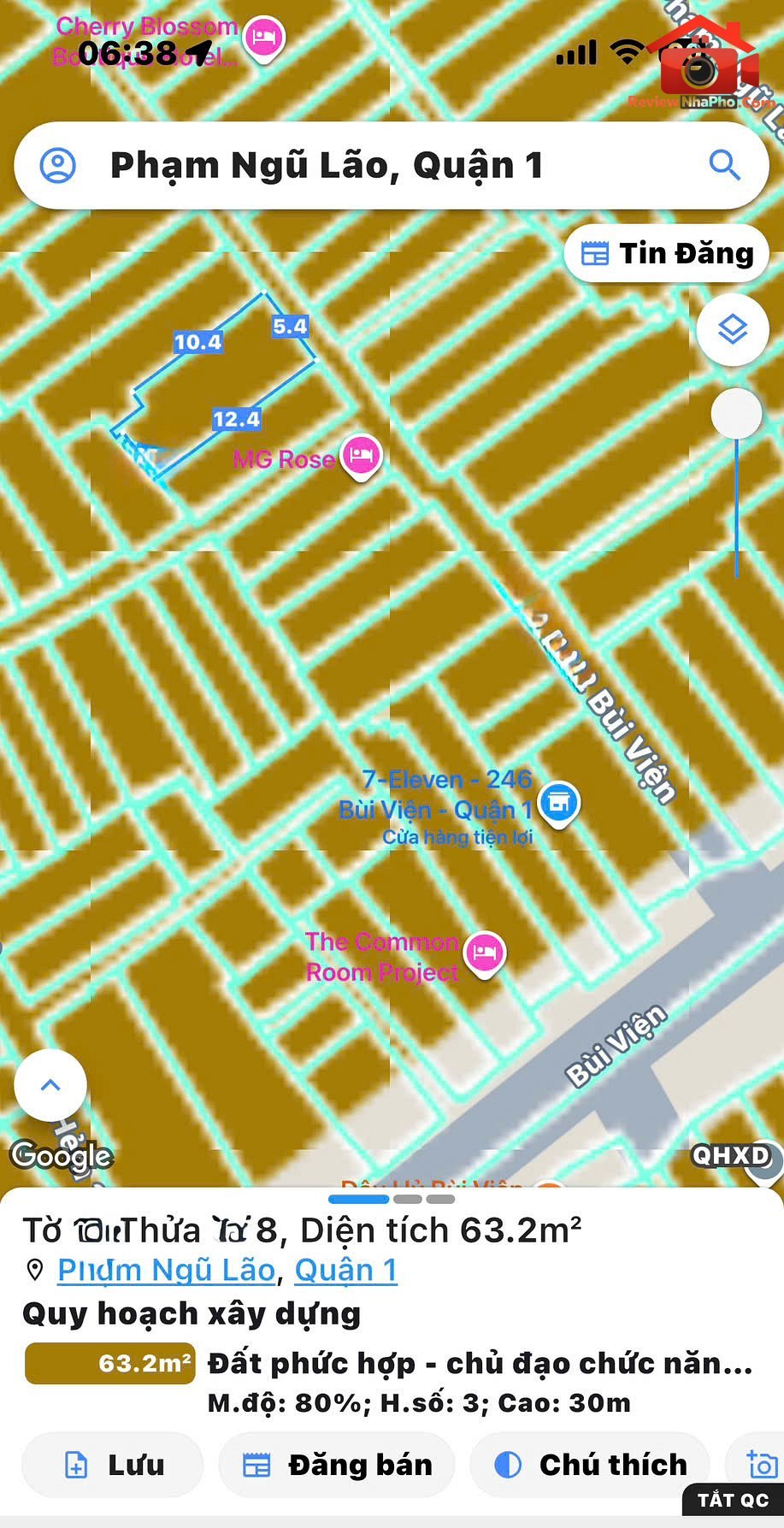Open the profile icon in search bar
The image size is (784, 1528).
coord(58,165)
